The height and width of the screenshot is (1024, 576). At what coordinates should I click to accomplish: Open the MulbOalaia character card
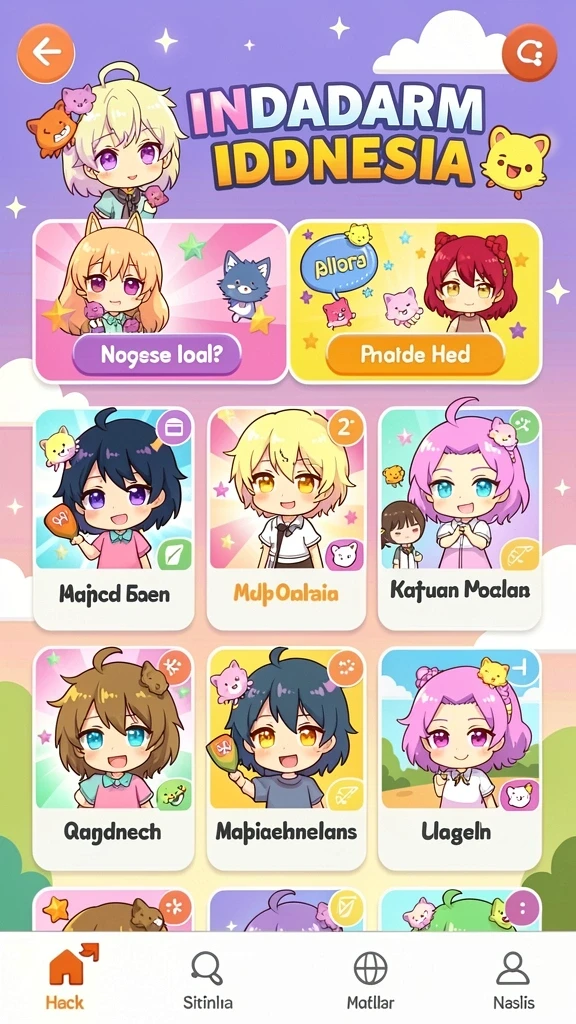coord(286,519)
